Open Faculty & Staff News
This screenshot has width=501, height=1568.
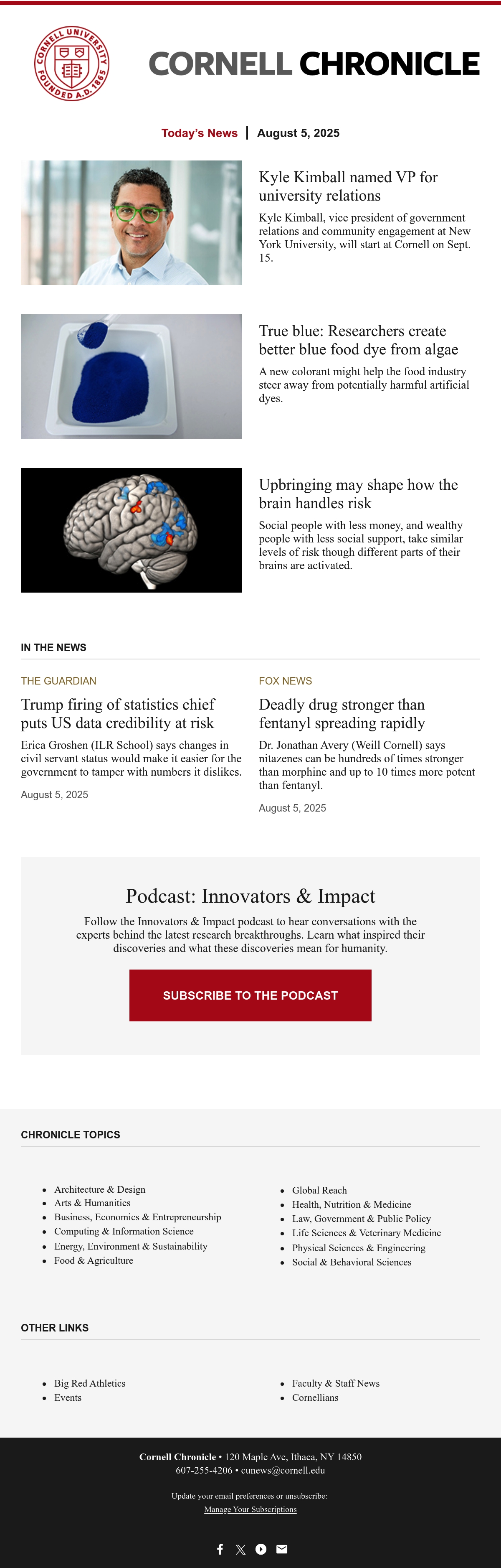pos(336,1383)
